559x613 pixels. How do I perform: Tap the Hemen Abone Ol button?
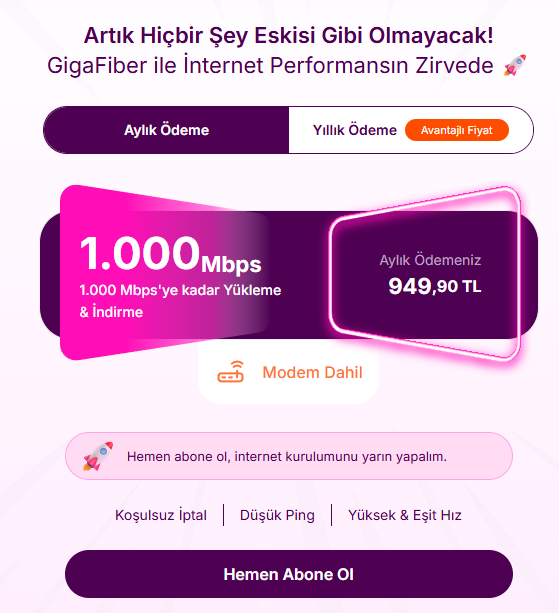(x=288, y=574)
